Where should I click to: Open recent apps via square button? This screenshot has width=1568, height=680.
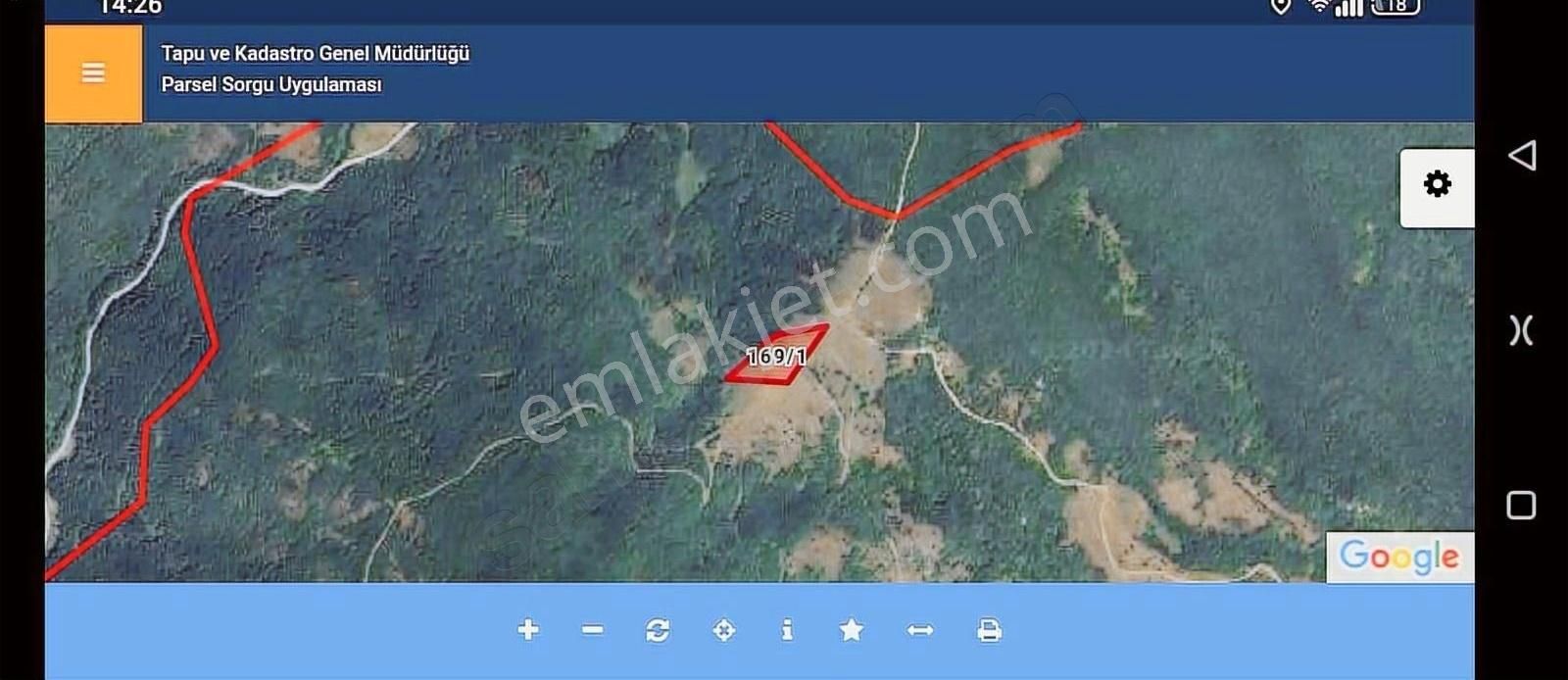tap(1521, 506)
